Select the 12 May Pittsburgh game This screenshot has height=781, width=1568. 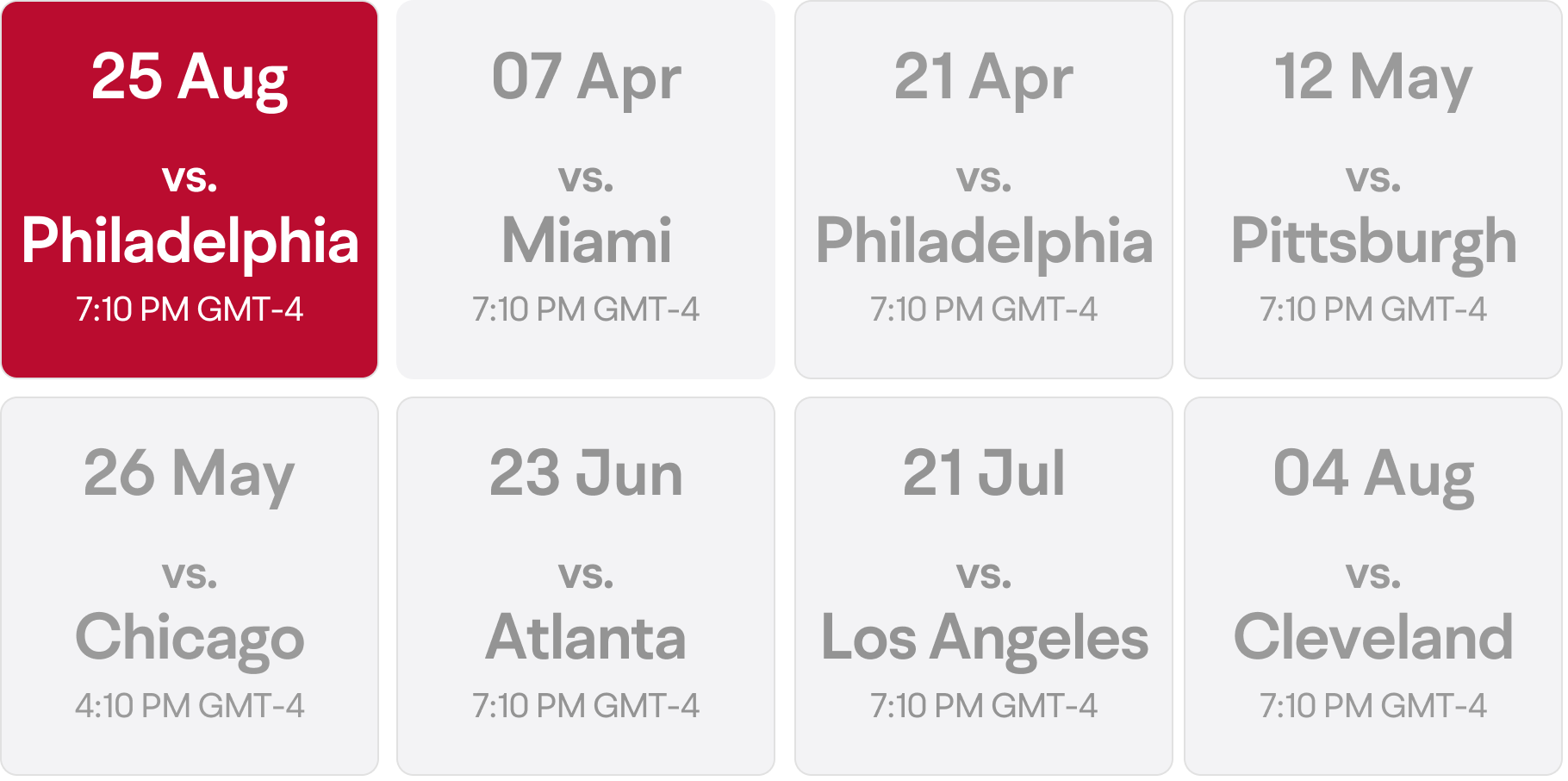(1372, 190)
